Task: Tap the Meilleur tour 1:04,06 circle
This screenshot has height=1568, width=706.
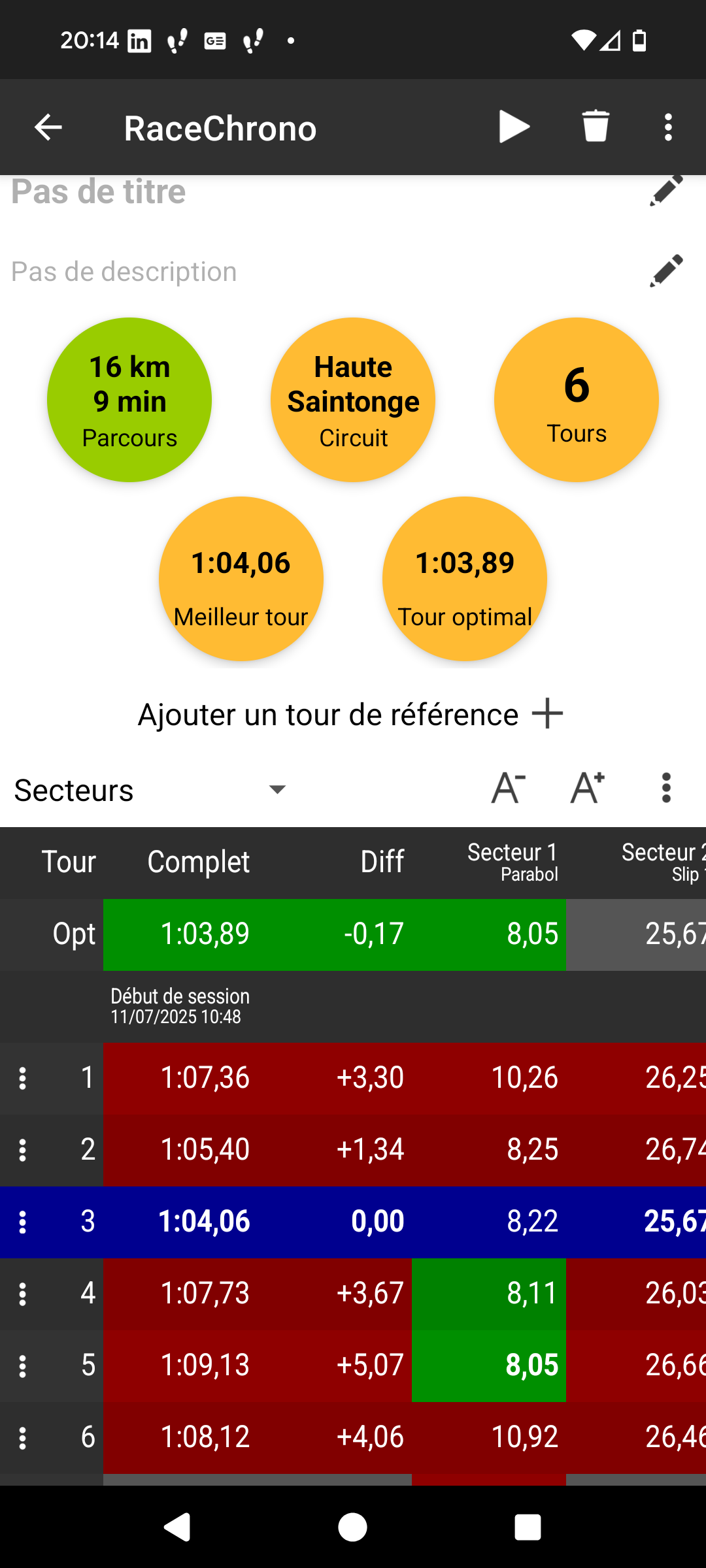Action: point(241,579)
